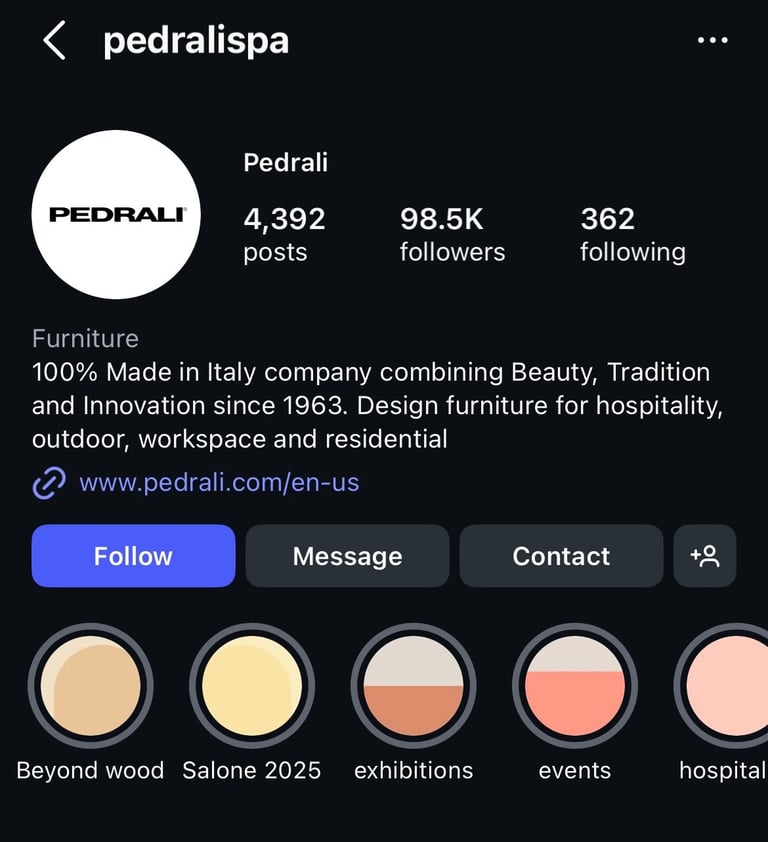768x842 pixels.
Task: Open Pedrali's profile picture
Action: (x=116, y=215)
